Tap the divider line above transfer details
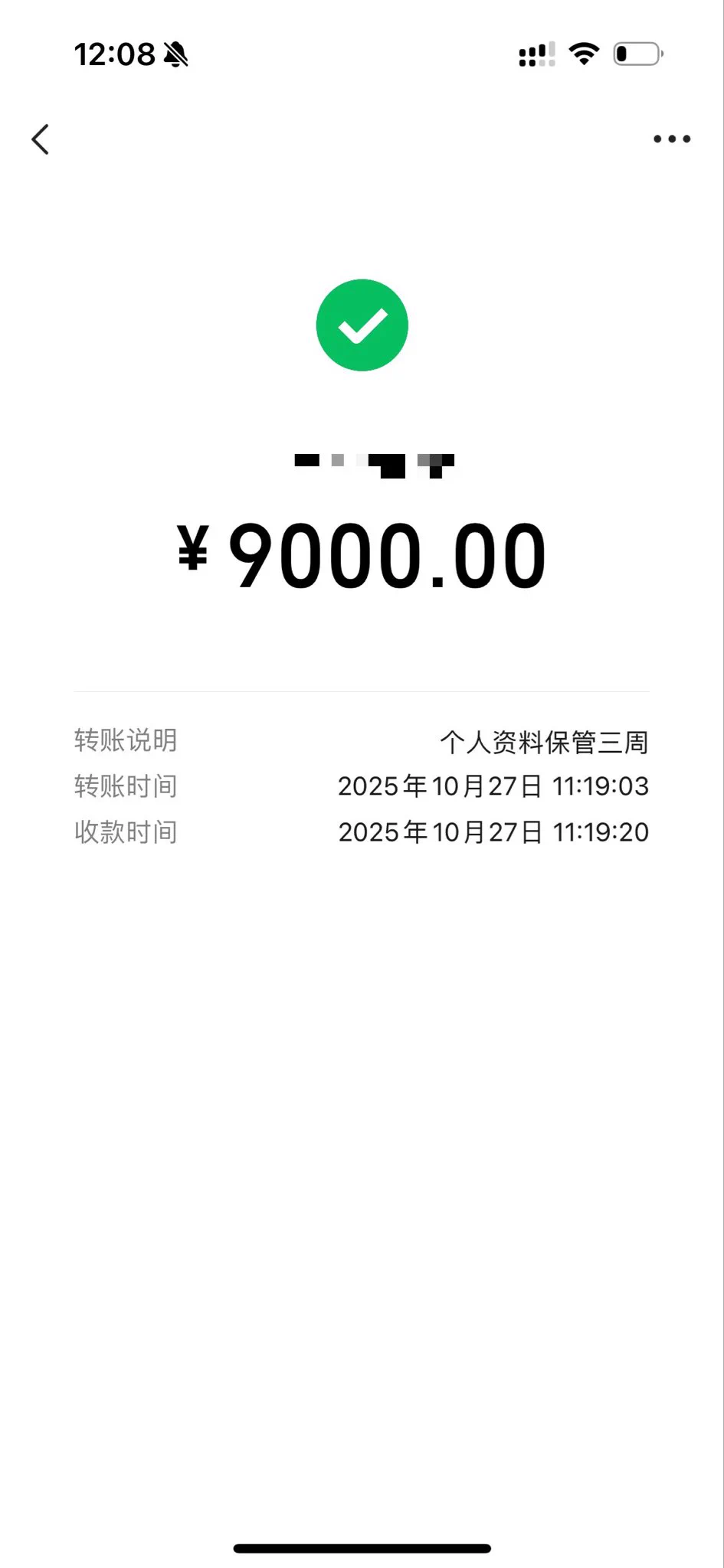This screenshot has width=724, height=1568. tap(362, 688)
